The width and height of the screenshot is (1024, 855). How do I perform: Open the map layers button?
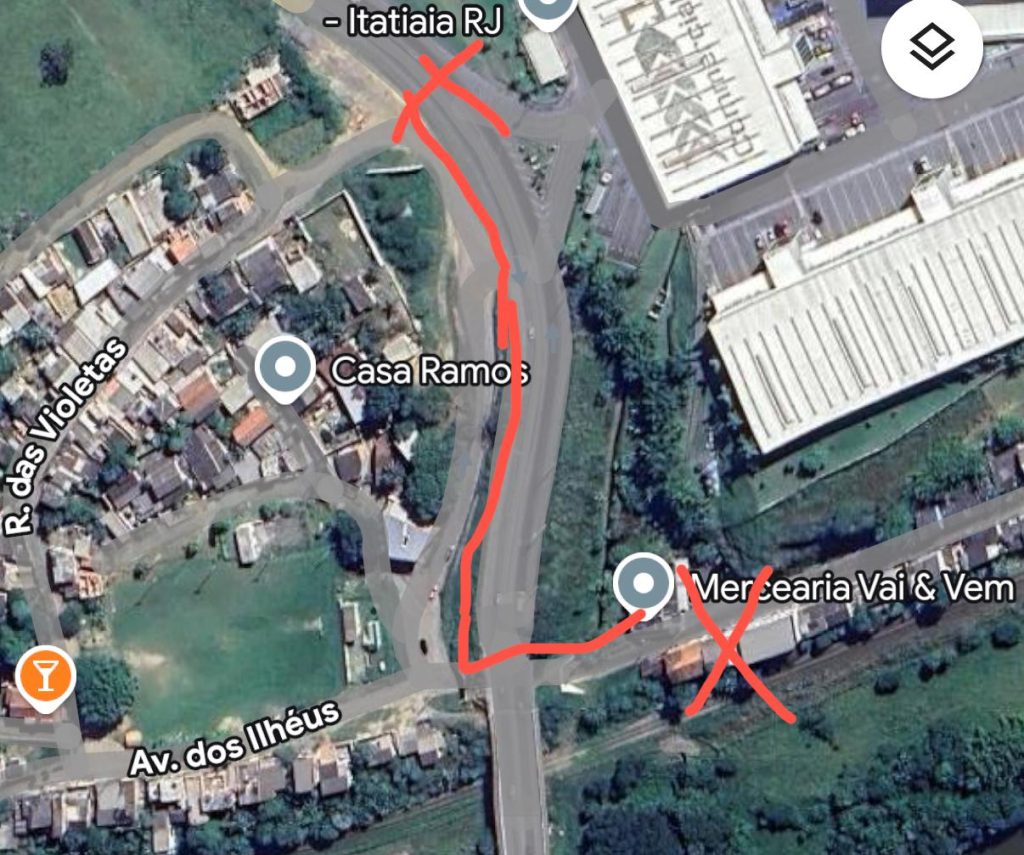point(933,47)
